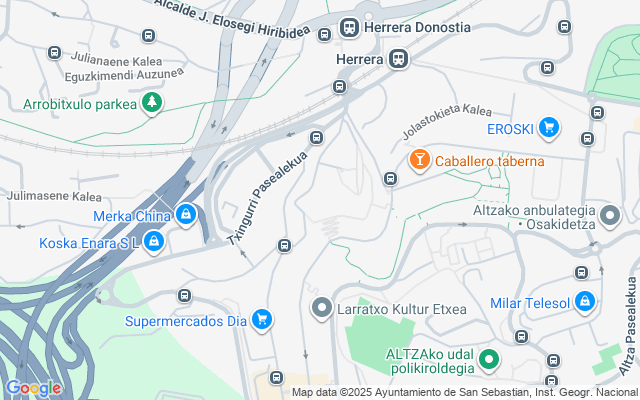The image size is (640, 400).
Task: Open the Arrobitxulo parkea park marker
Action: pos(151,102)
